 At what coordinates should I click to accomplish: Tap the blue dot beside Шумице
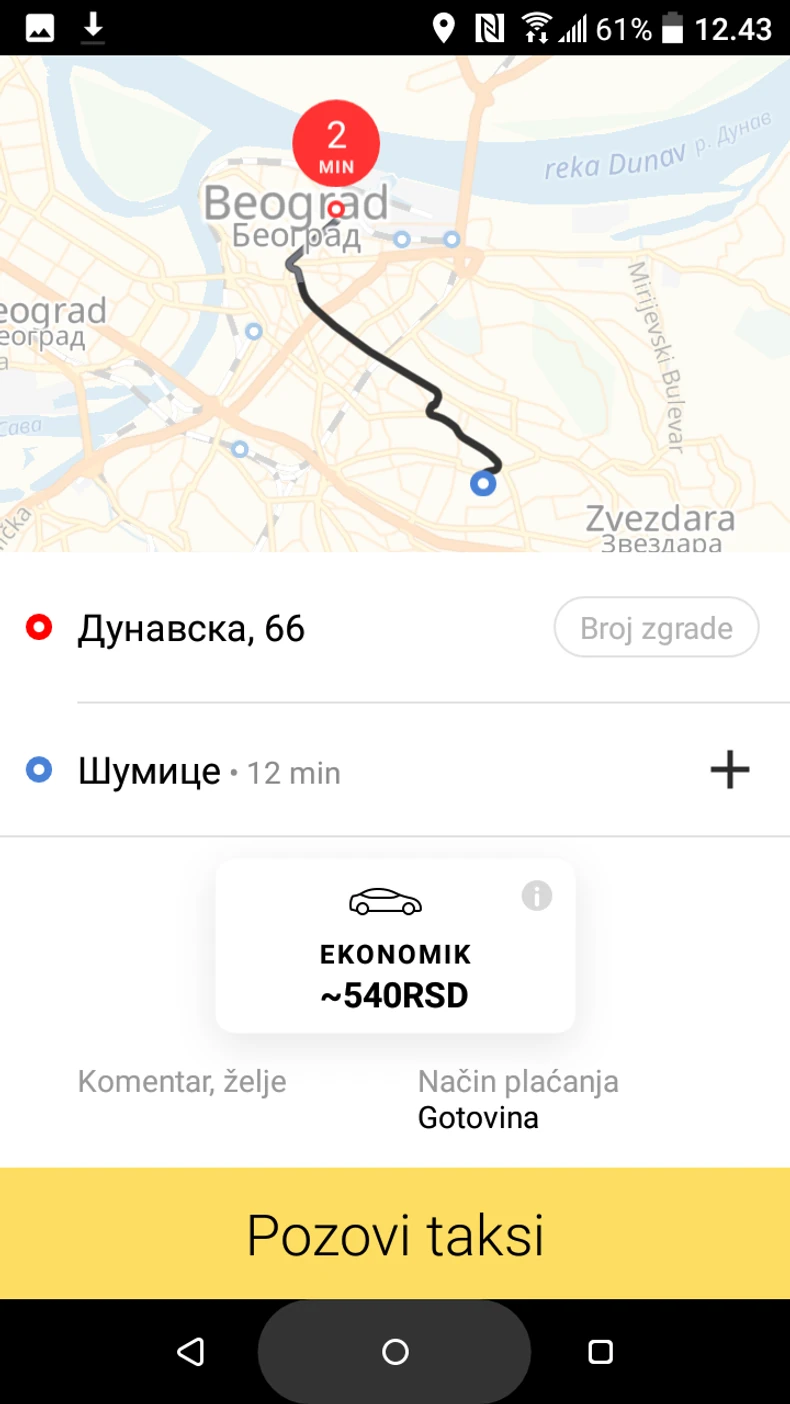point(39,770)
